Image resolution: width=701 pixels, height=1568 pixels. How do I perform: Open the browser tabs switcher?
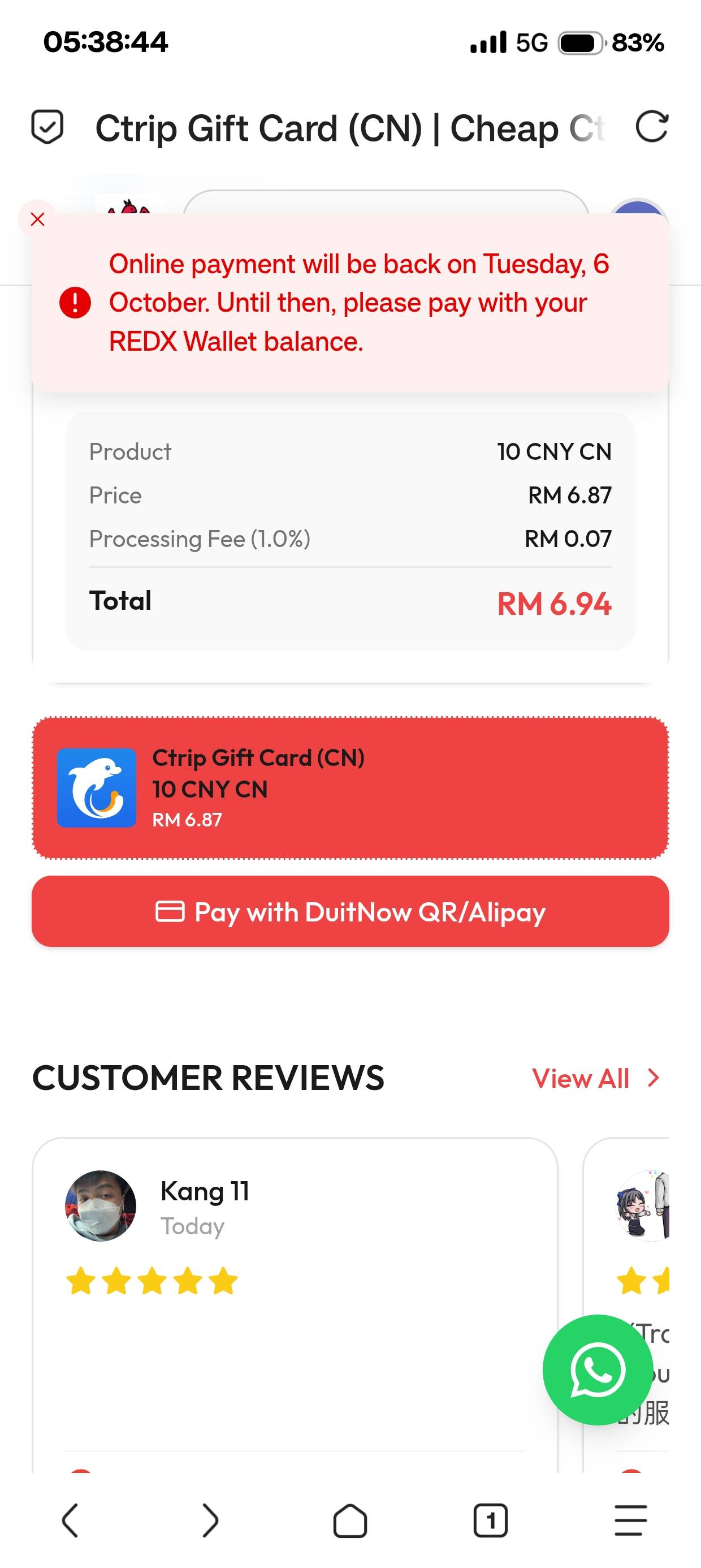click(x=491, y=1520)
